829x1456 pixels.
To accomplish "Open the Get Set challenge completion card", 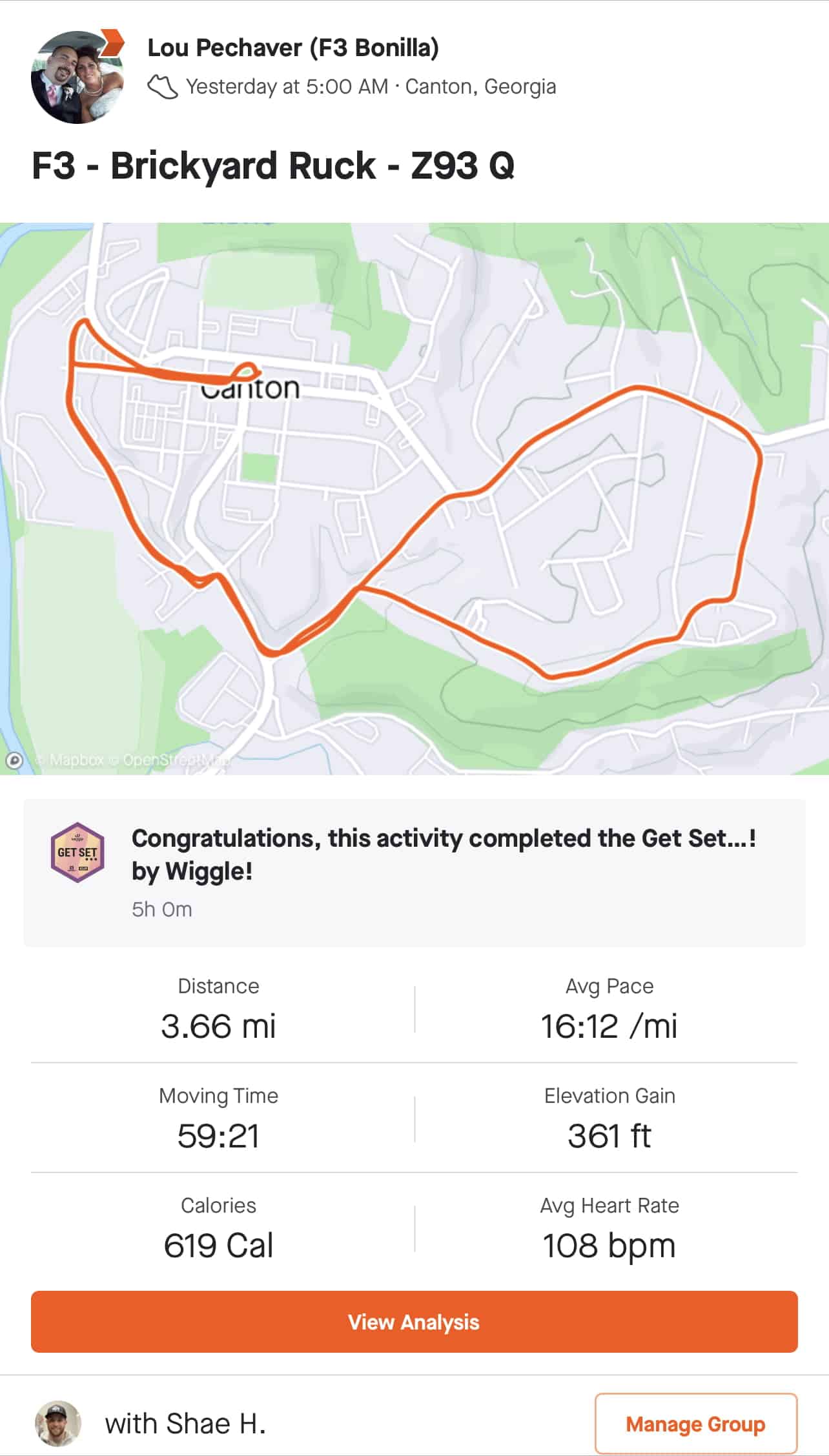I will (x=414, y=873).
